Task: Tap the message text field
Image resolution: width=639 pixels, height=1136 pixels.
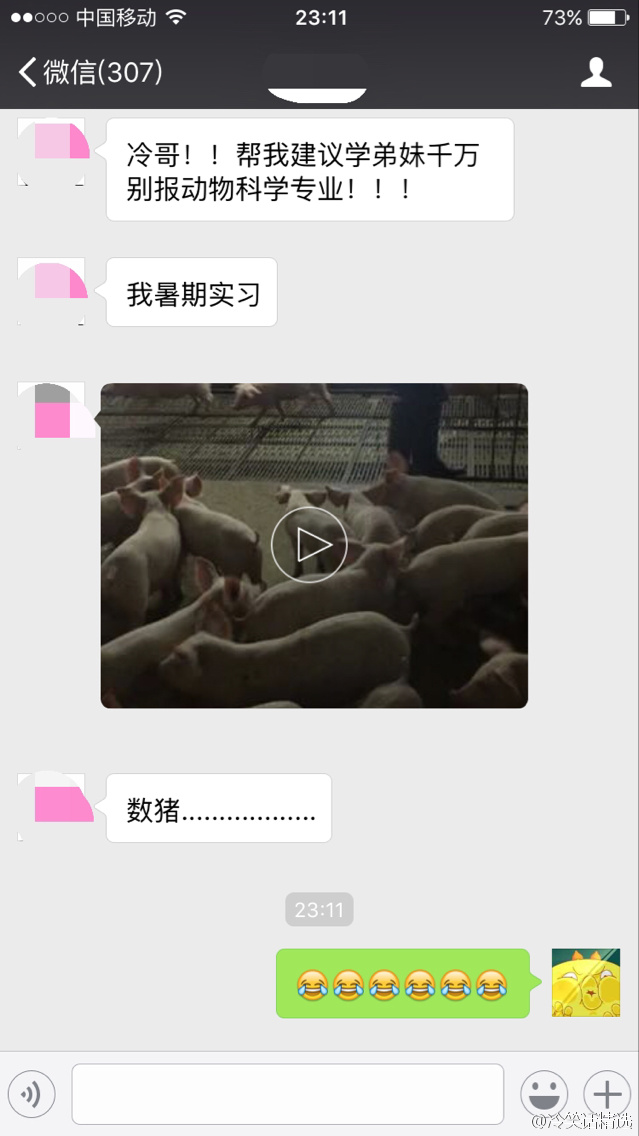Action: point(287,1094)
